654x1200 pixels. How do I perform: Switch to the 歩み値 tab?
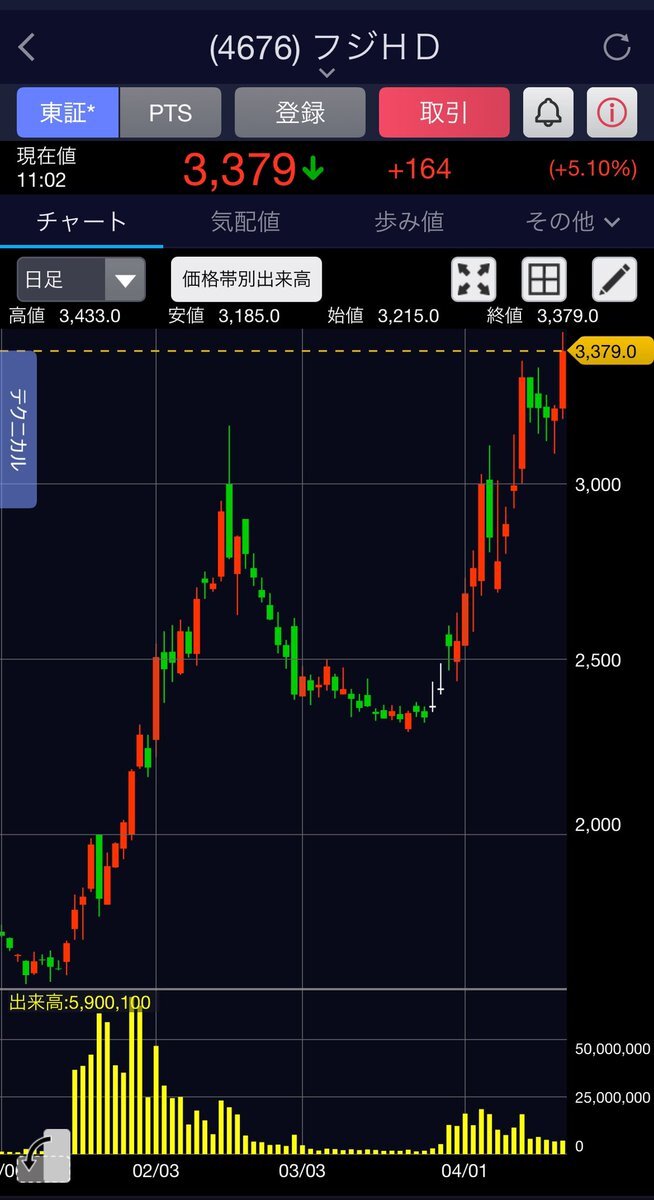408,221
